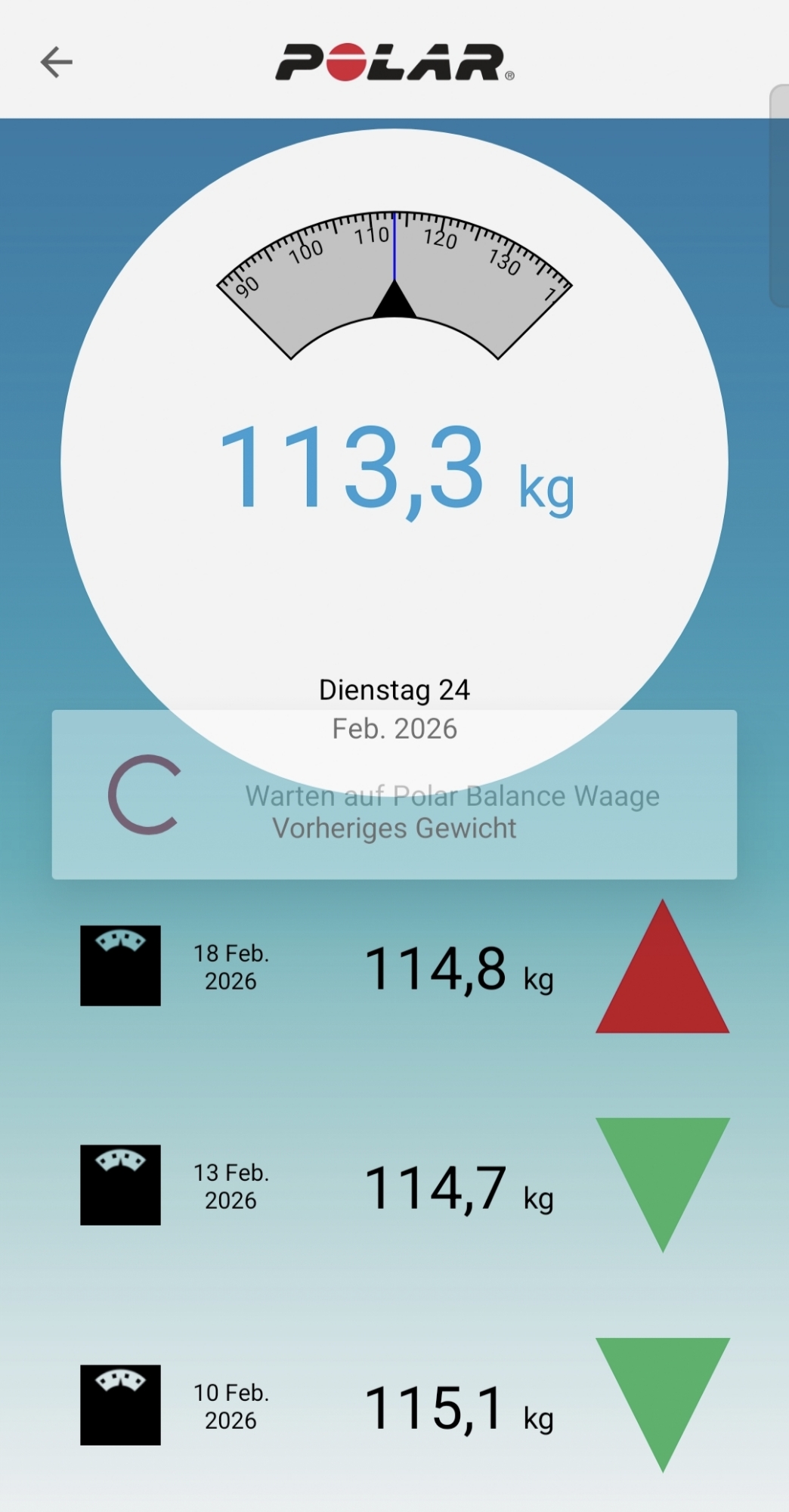Go back using the top arrow
789x1512 pixels.
point(57,62)
